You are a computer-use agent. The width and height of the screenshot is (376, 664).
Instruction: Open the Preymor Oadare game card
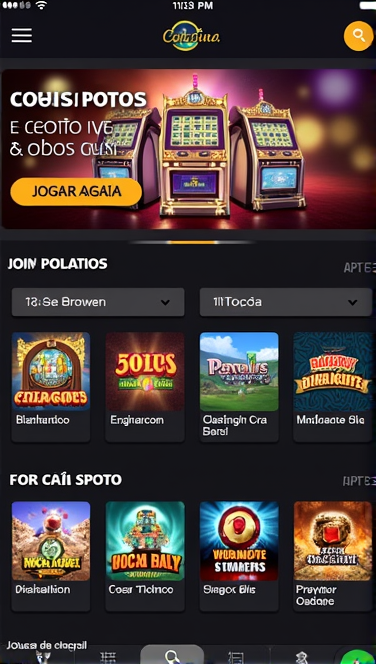click(333, 556)
